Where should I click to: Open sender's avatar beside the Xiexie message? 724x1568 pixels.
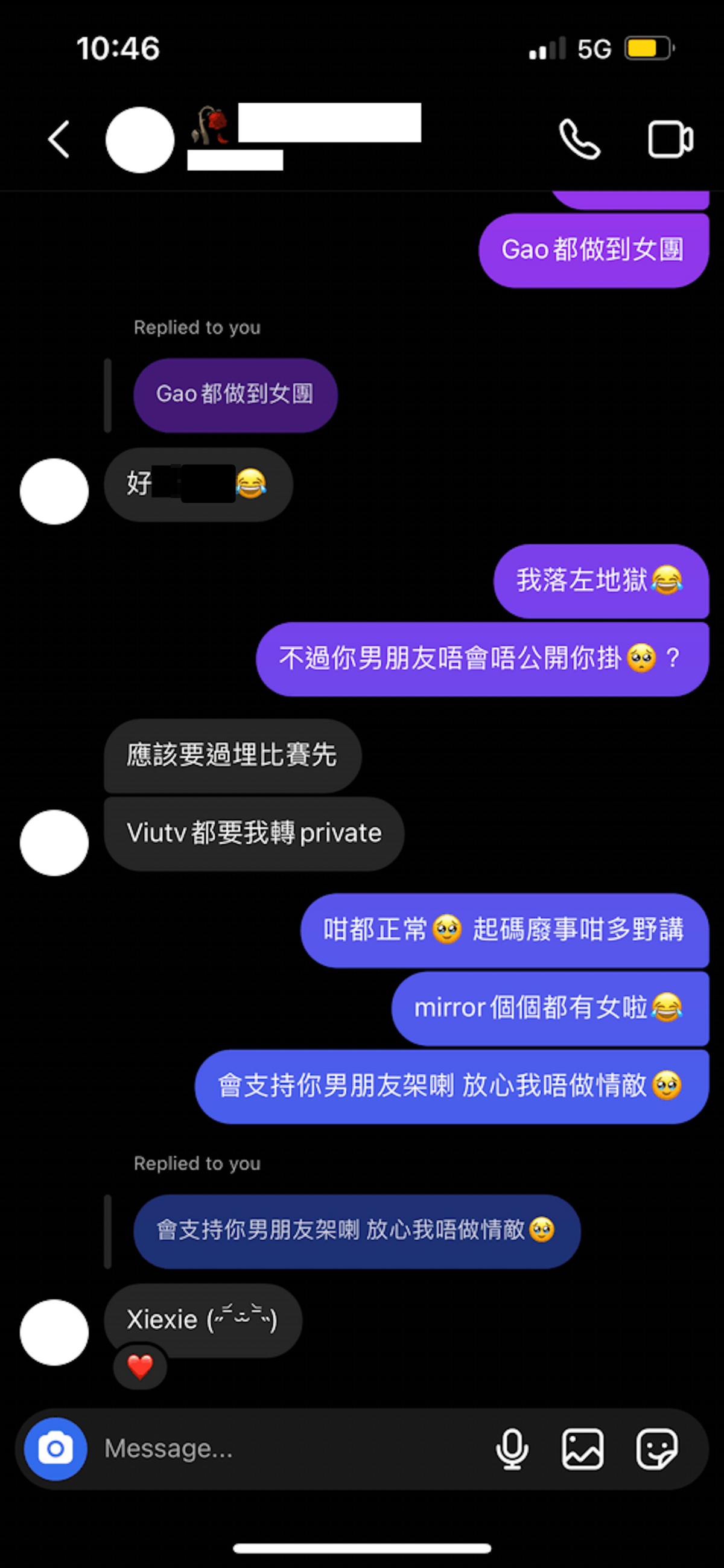tap(54, 1332)
